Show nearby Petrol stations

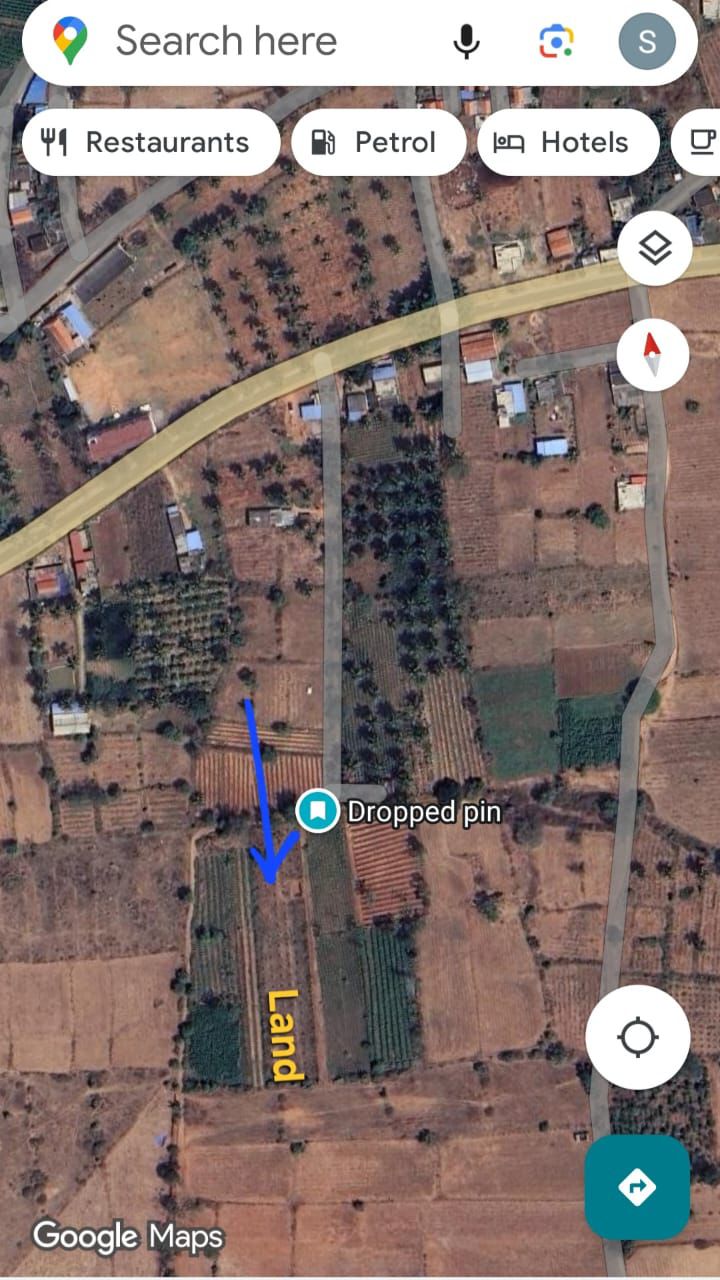point(378,143)
